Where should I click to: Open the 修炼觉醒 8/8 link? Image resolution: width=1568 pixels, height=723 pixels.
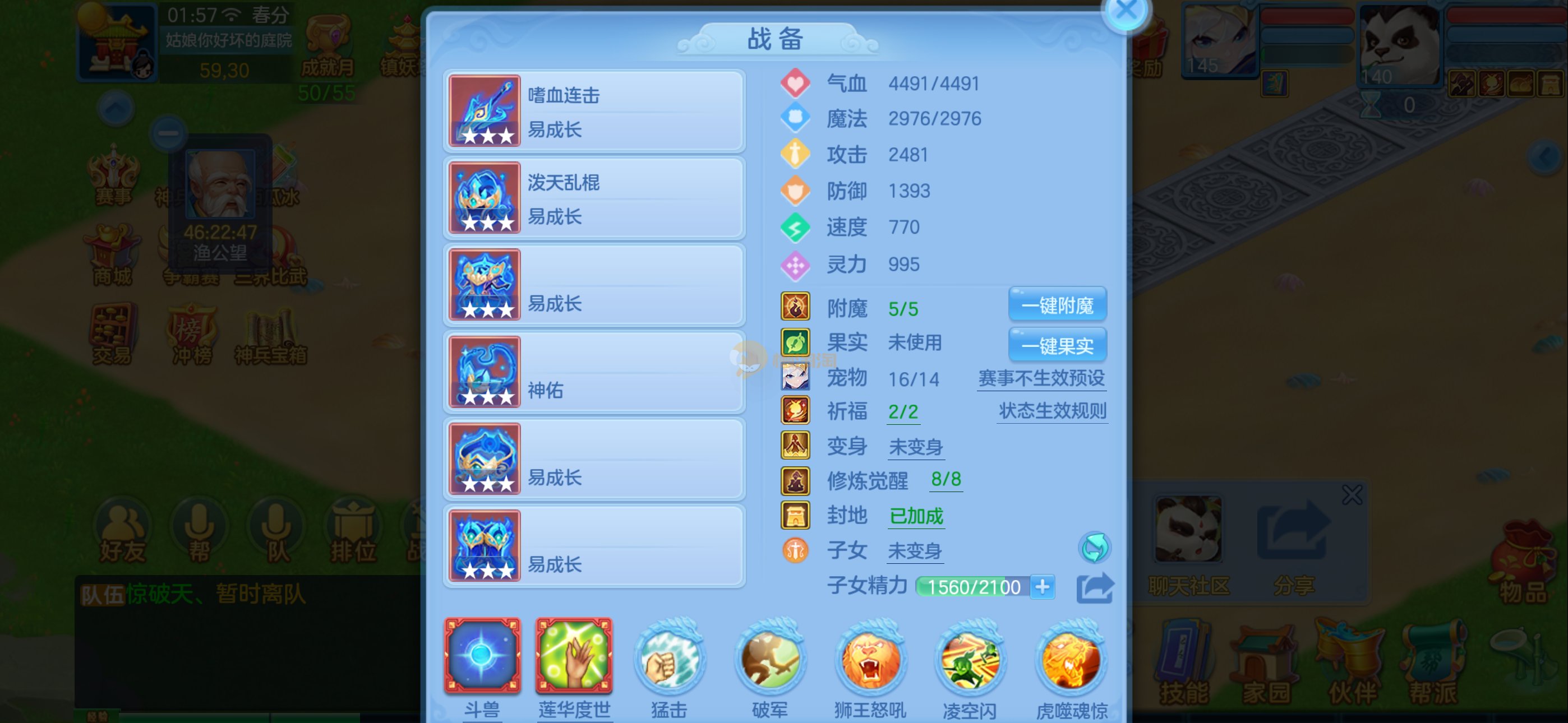click(x=946, y=480)
